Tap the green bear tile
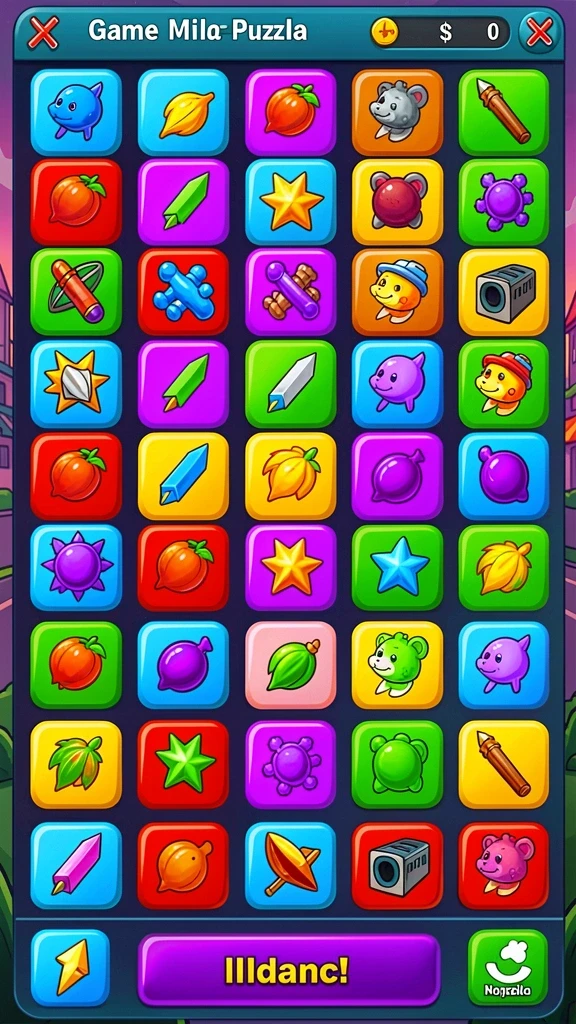The image size is (576, 1024). point(397,665)
